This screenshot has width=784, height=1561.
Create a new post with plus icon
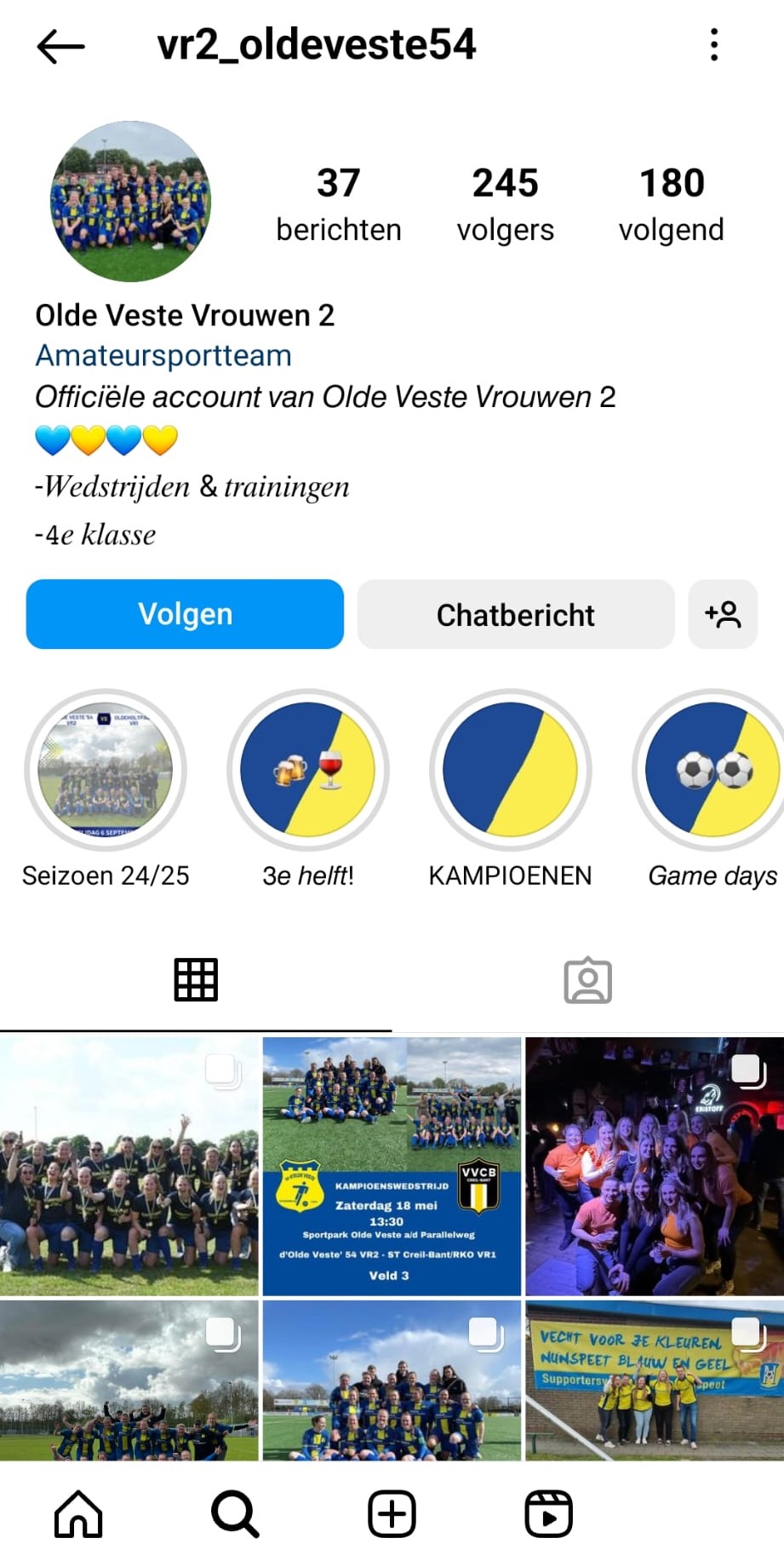(x=392, y=1513)
